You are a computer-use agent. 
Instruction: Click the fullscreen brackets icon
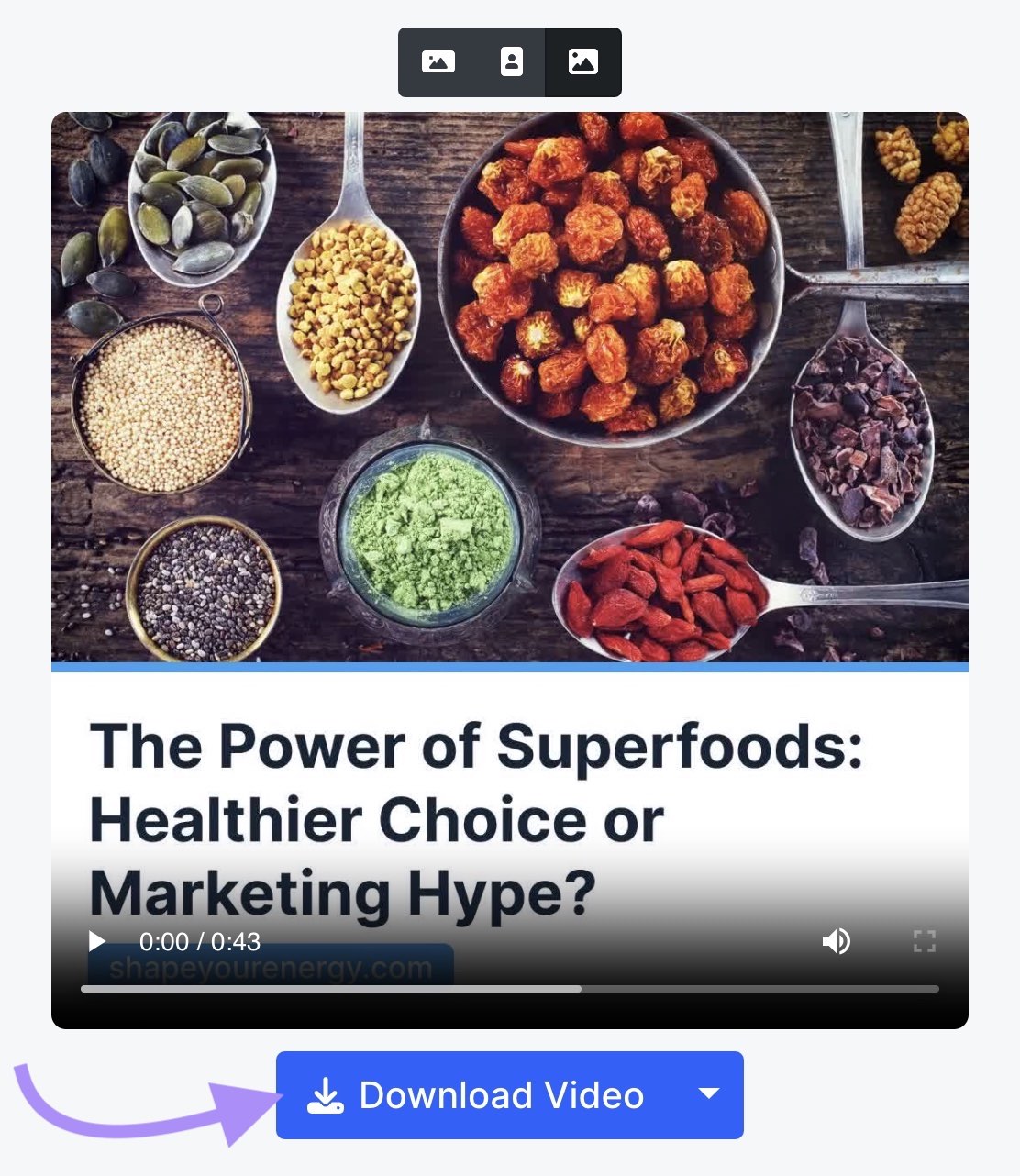click(x=925, y=941)
